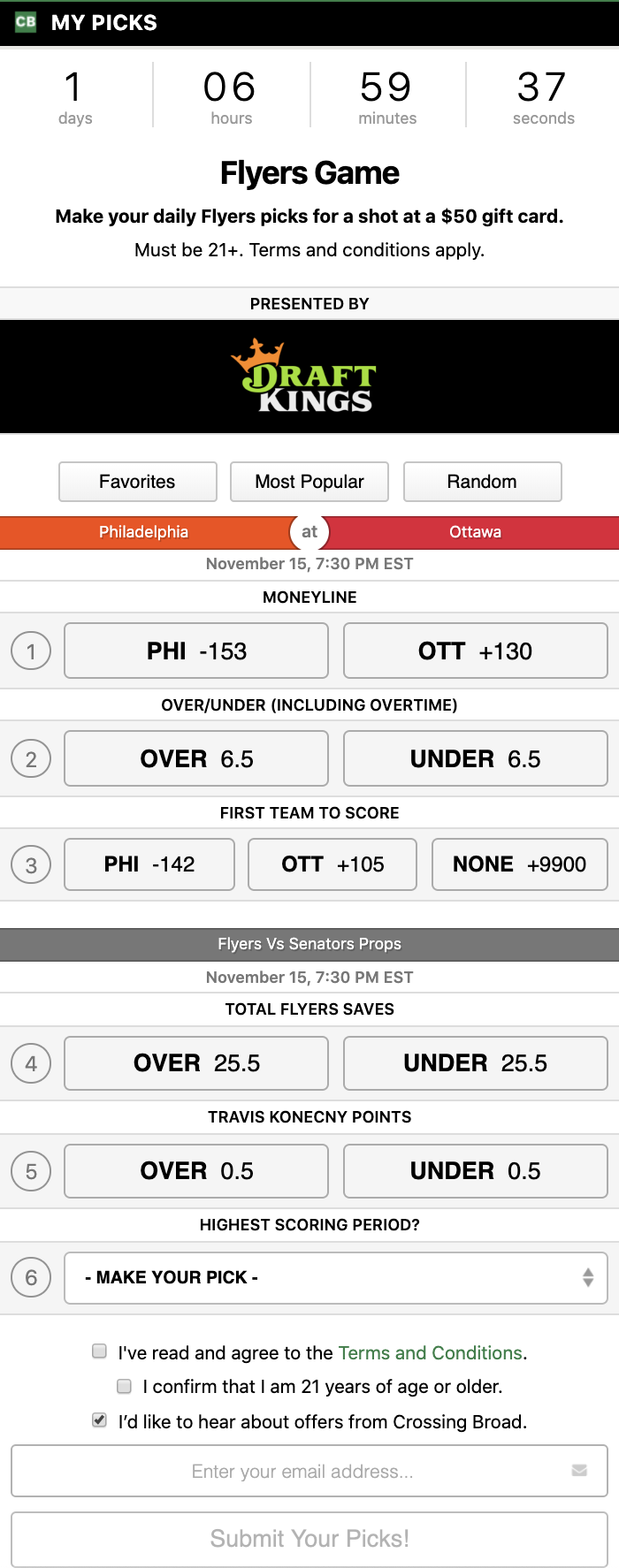Pick PHI -153 on the moneyline
The height and width of the screenshot is (1568, 619).
tap(196, 651)
